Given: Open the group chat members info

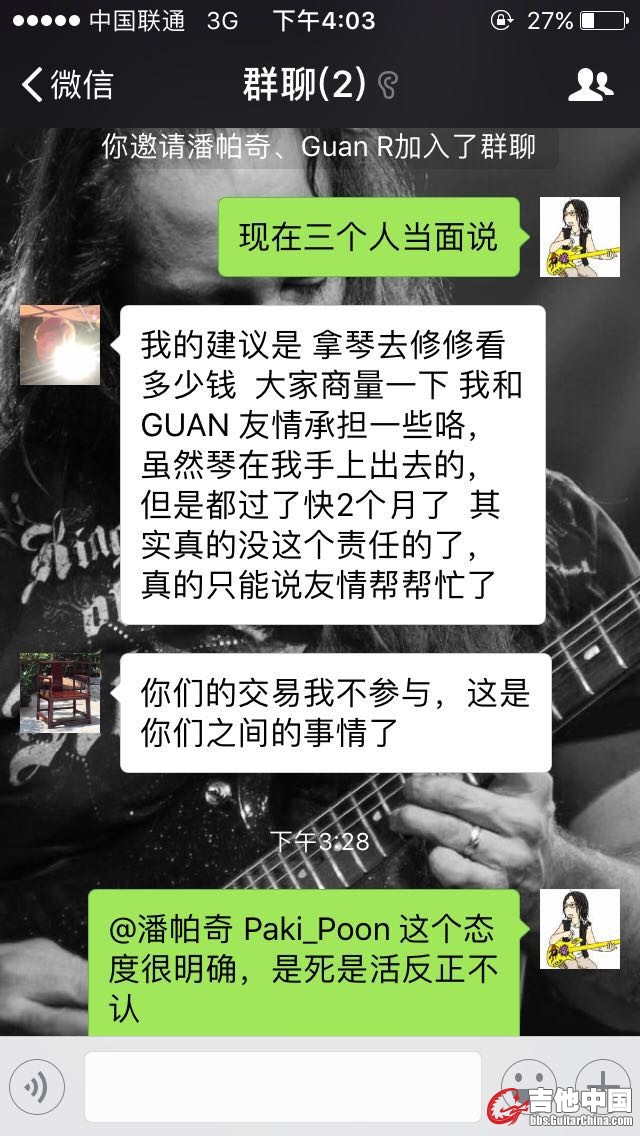Looking at the screenshot, I should pyautogui.click(x=590, y=85).
